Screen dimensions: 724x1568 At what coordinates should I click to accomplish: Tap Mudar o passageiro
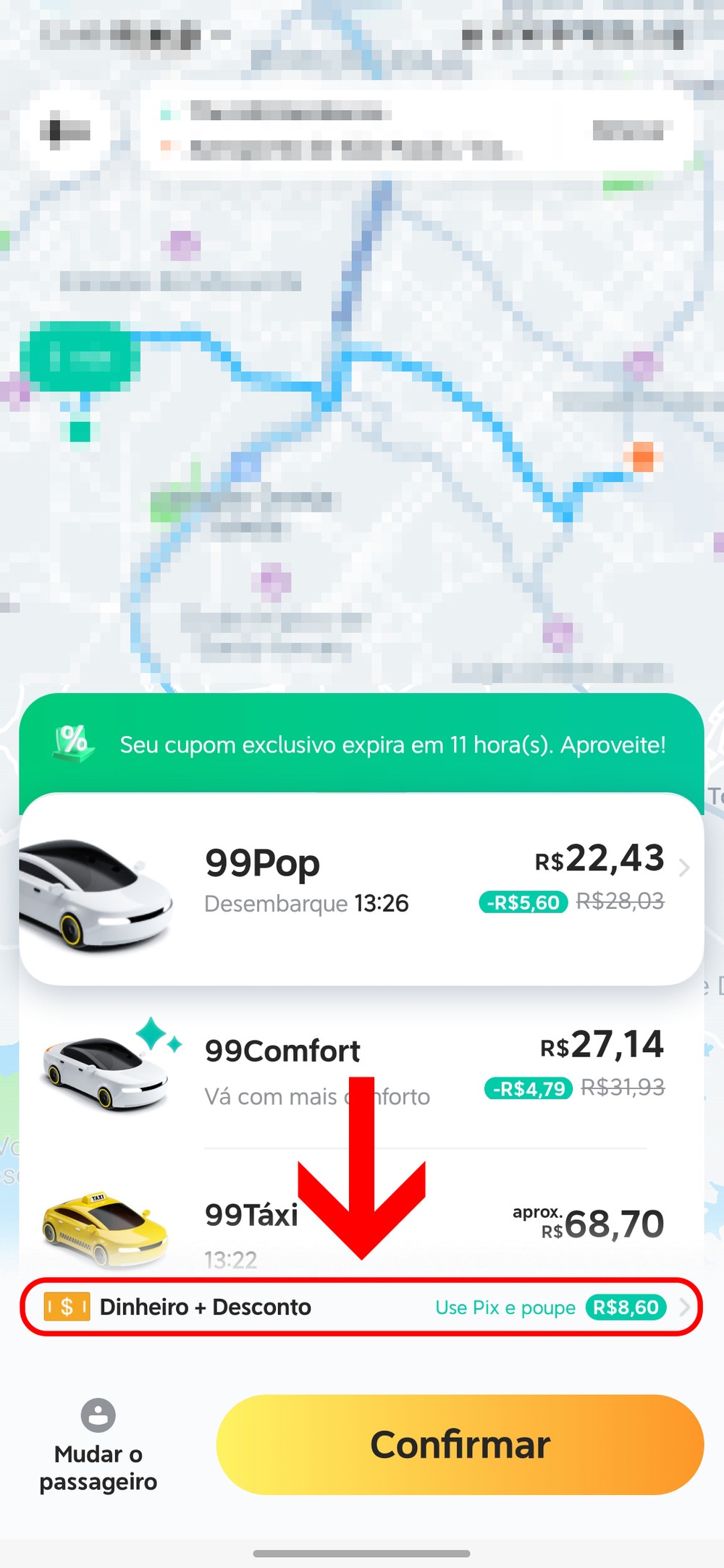click(98, 1446)
